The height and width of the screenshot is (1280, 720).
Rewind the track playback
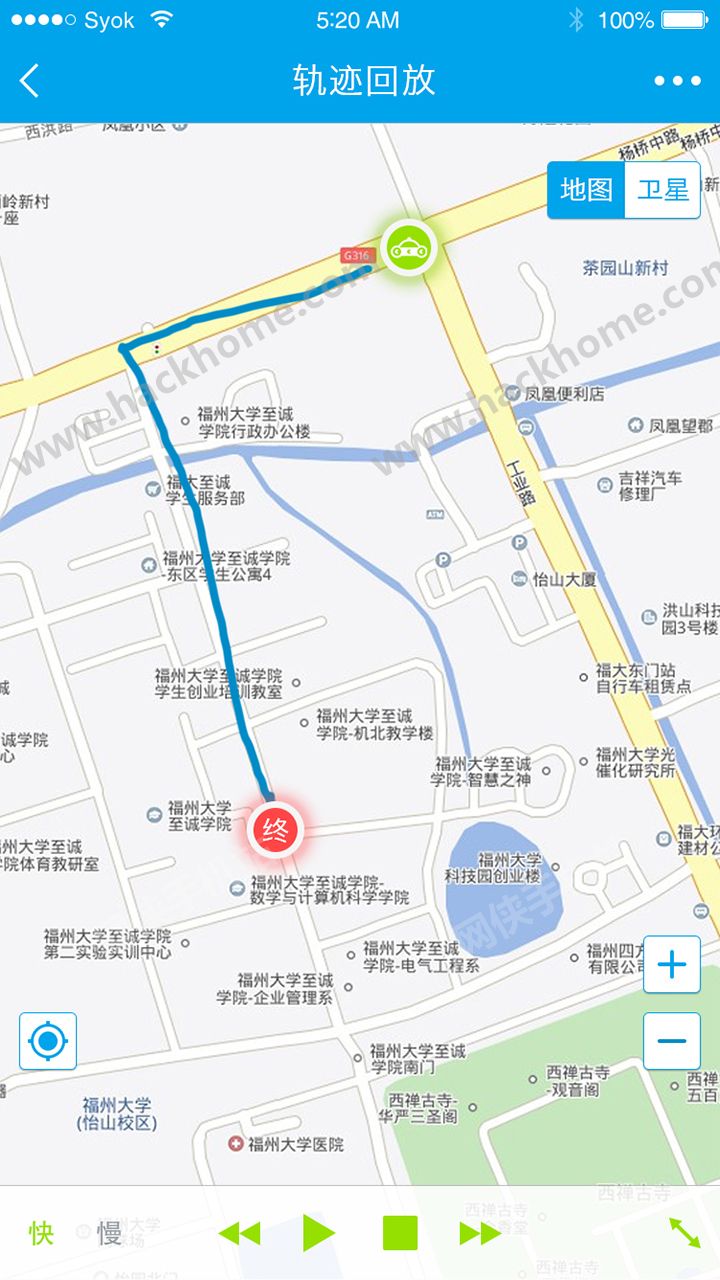pyautogui.click(x=239, y=1233)
